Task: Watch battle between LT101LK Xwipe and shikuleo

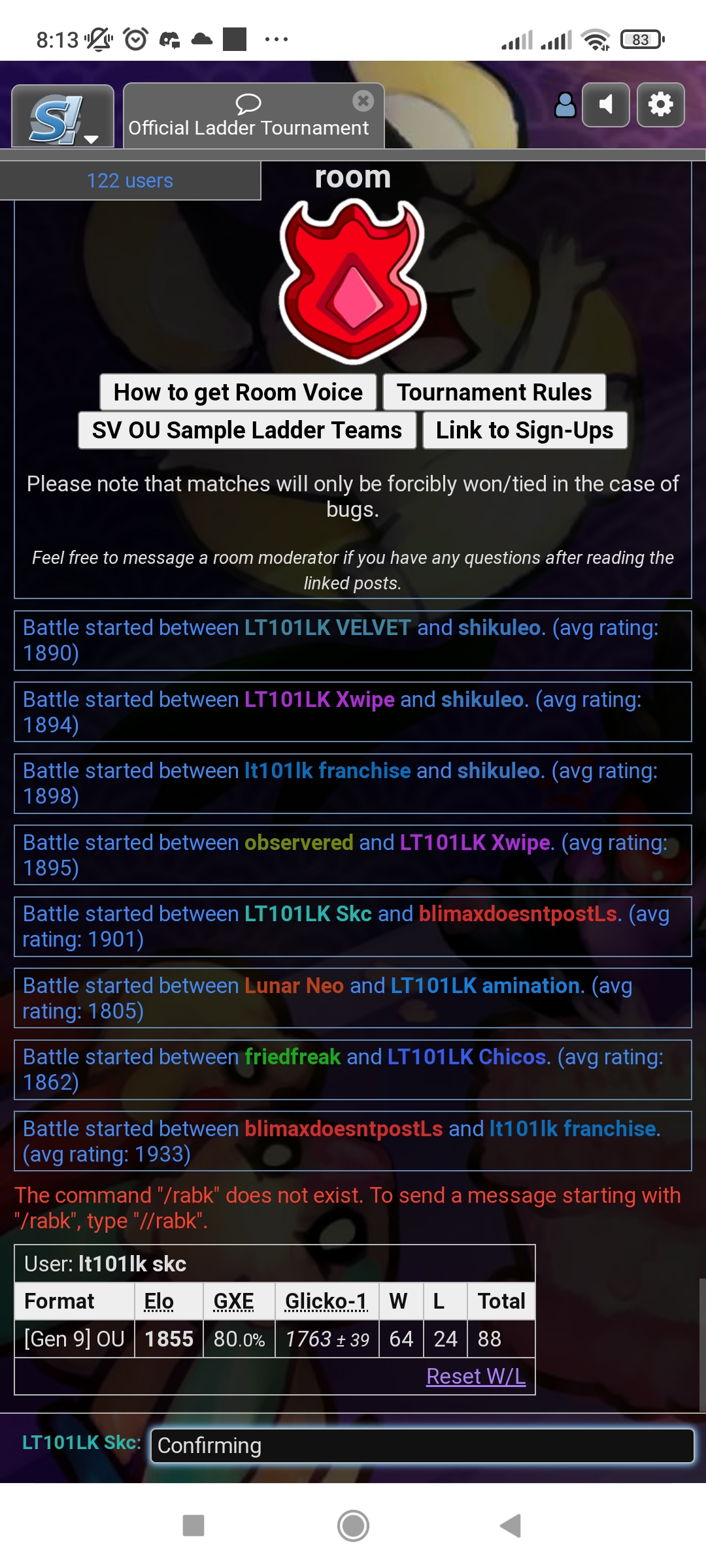Action: click(353, 712)
